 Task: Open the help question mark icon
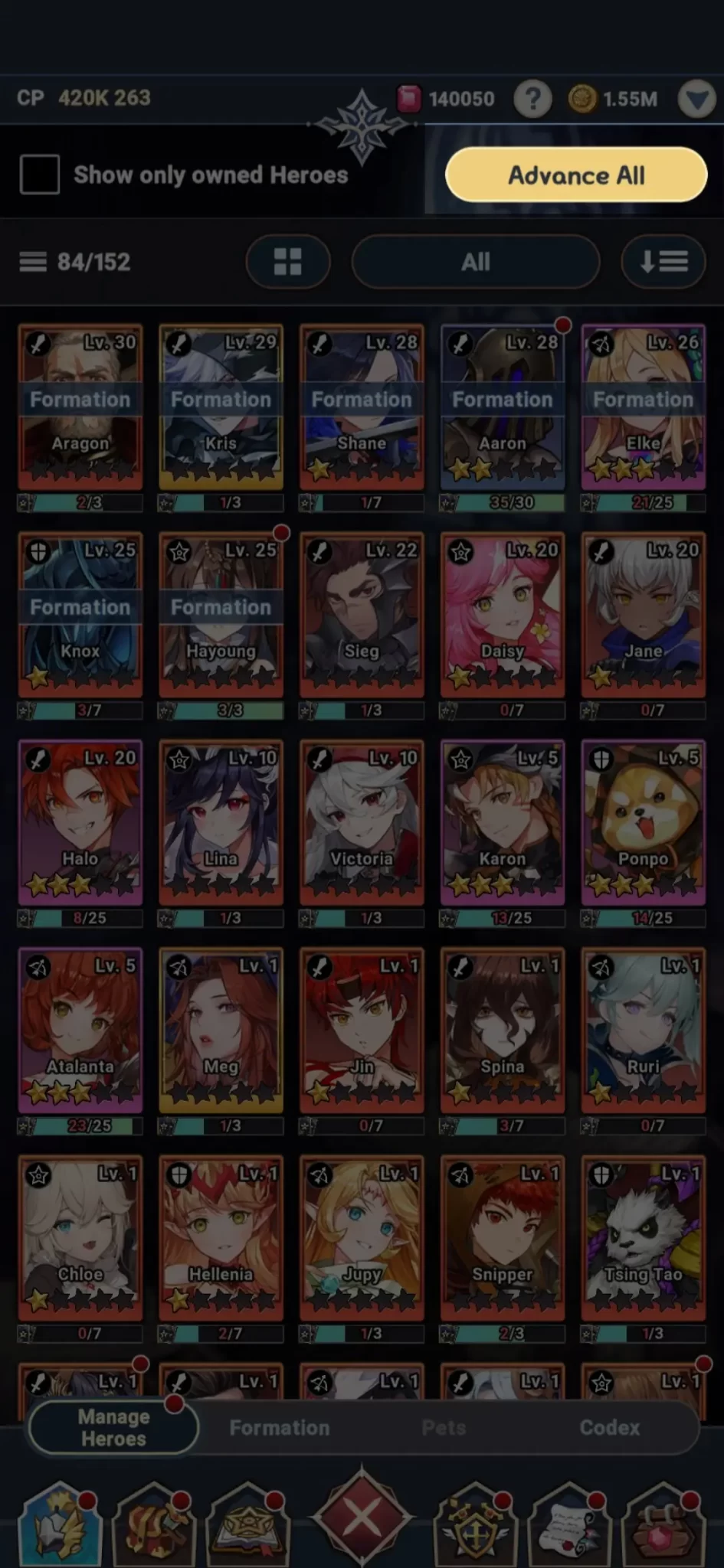pos(532,99)
